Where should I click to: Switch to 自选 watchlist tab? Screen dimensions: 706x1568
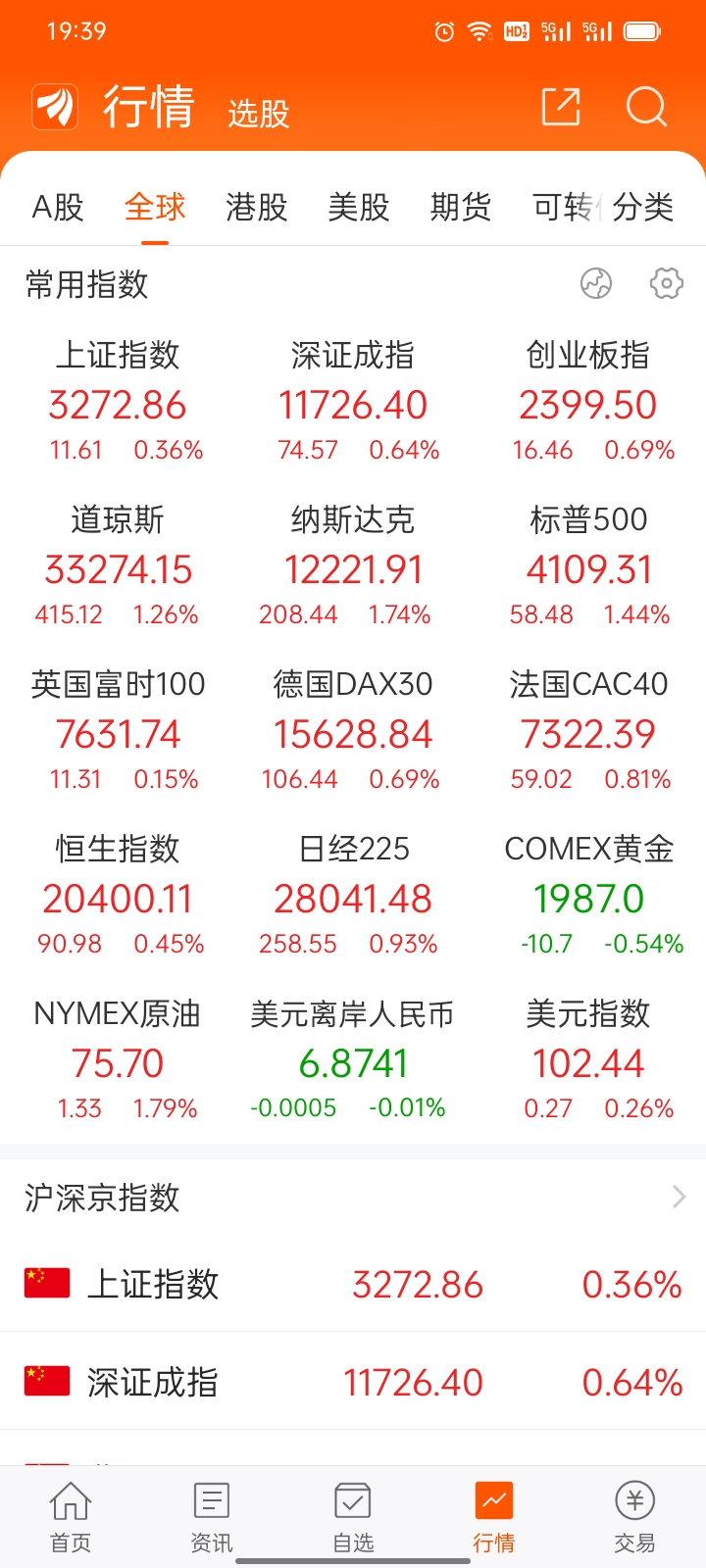point(353,1517)
